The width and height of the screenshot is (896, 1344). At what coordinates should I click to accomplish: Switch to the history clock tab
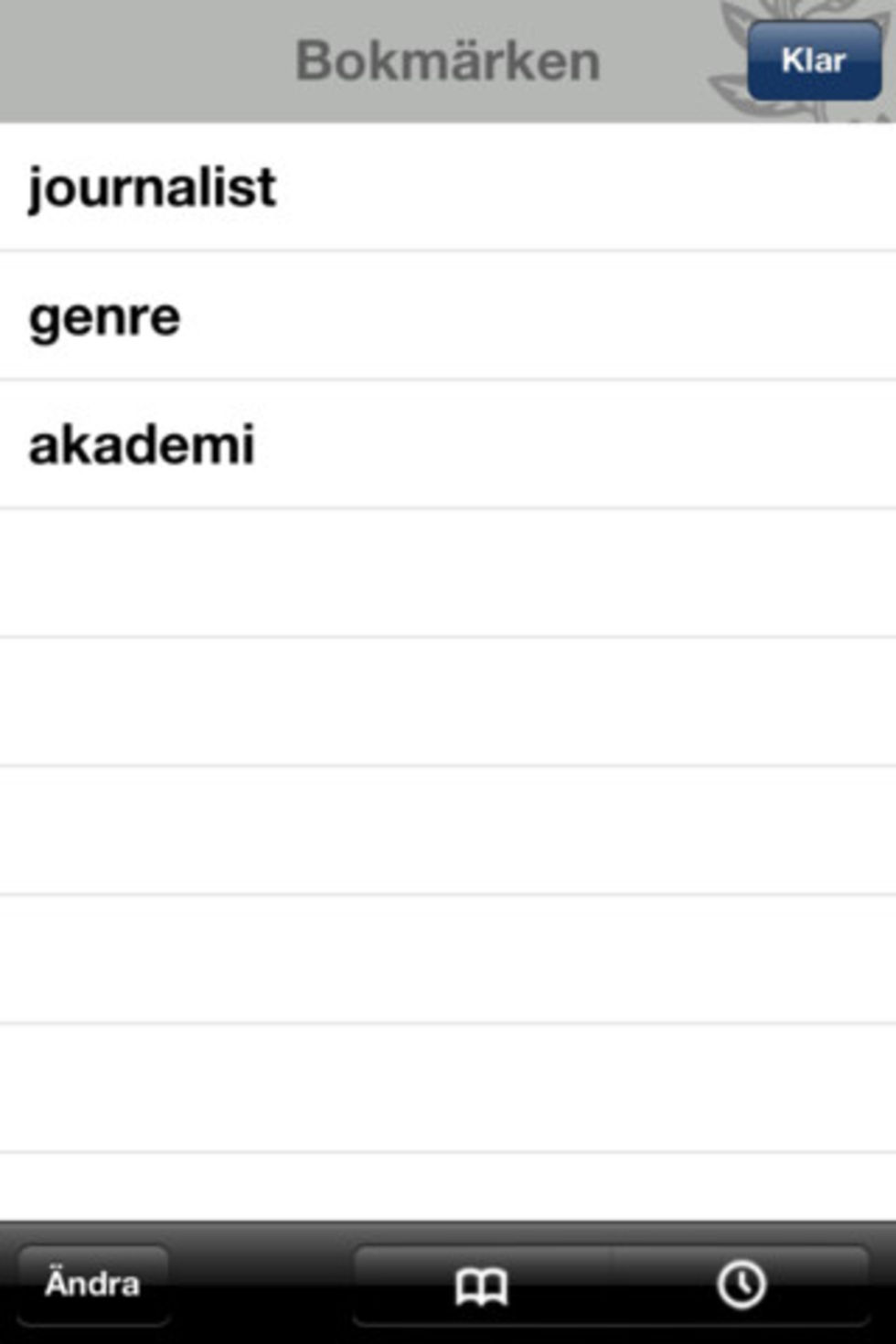(741, 1285)
